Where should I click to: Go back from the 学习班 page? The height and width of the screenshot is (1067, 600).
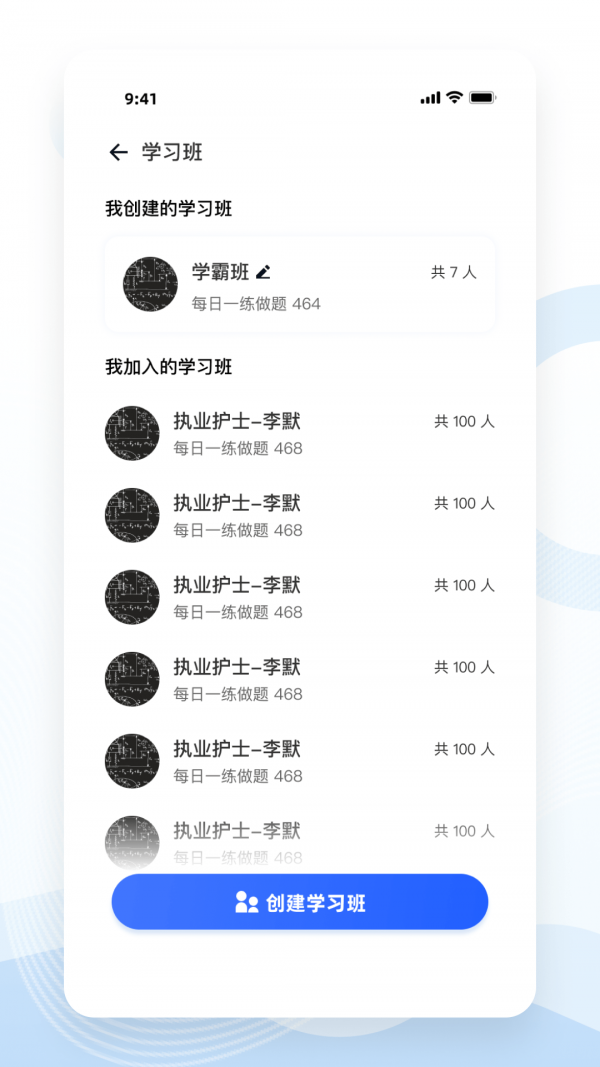tap(118, 152)
